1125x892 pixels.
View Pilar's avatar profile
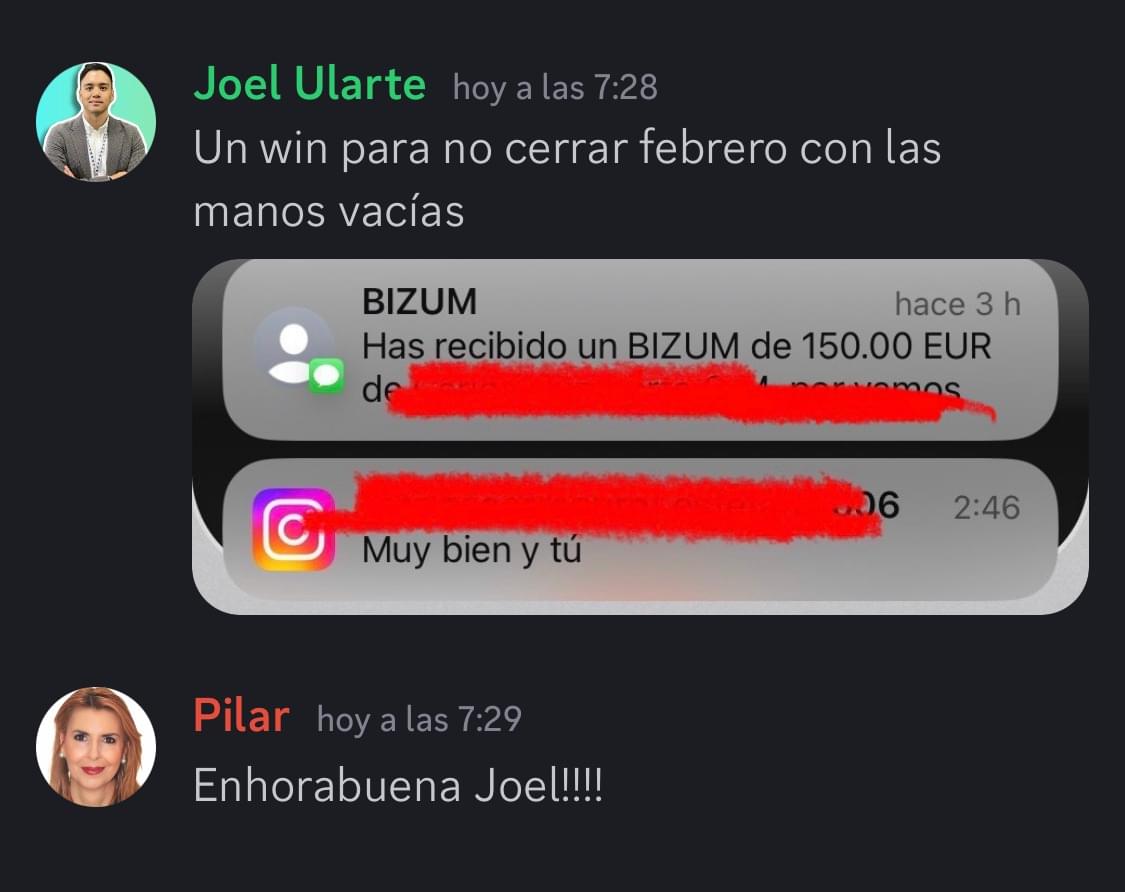pyautogui.click(x=96, y=746)
